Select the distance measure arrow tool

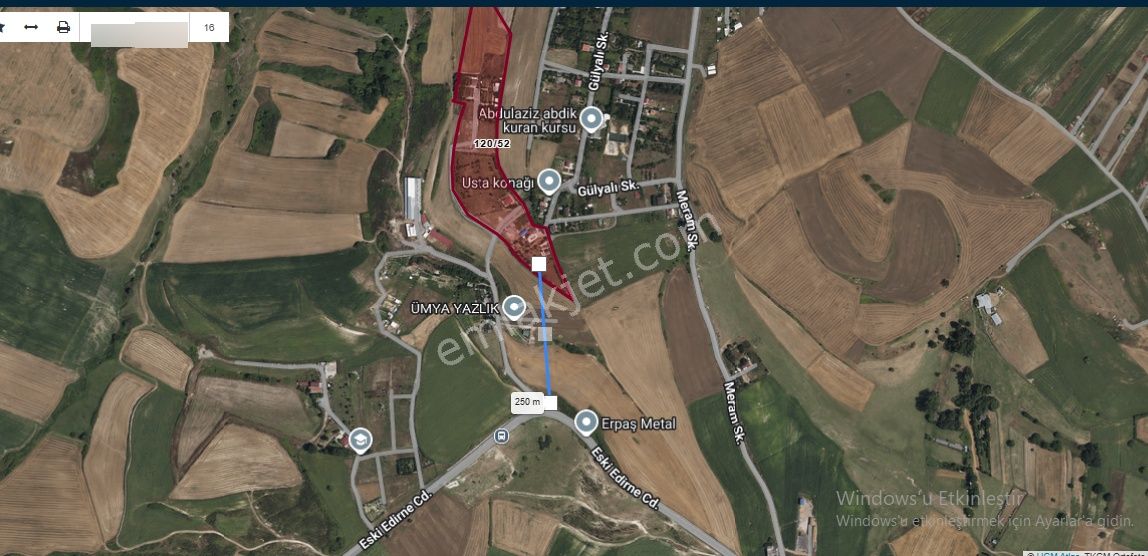[x=31, y=27]
